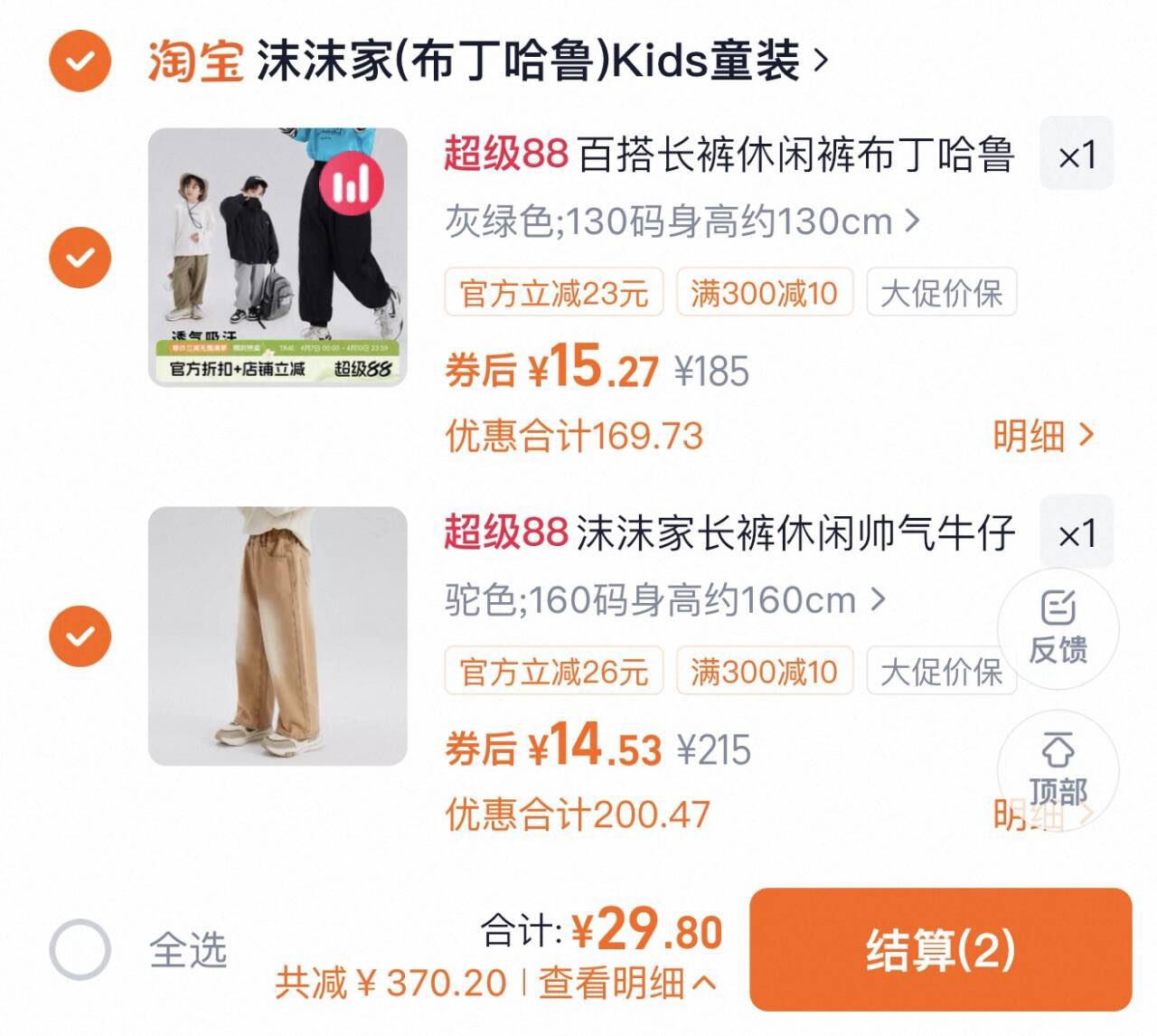Viewport: 1157px width, 1036px height.
Task: Adjust the ×1 quantity of 沫沫家长裤休闲帅气牛仔
Action: tap(1076, 533)
